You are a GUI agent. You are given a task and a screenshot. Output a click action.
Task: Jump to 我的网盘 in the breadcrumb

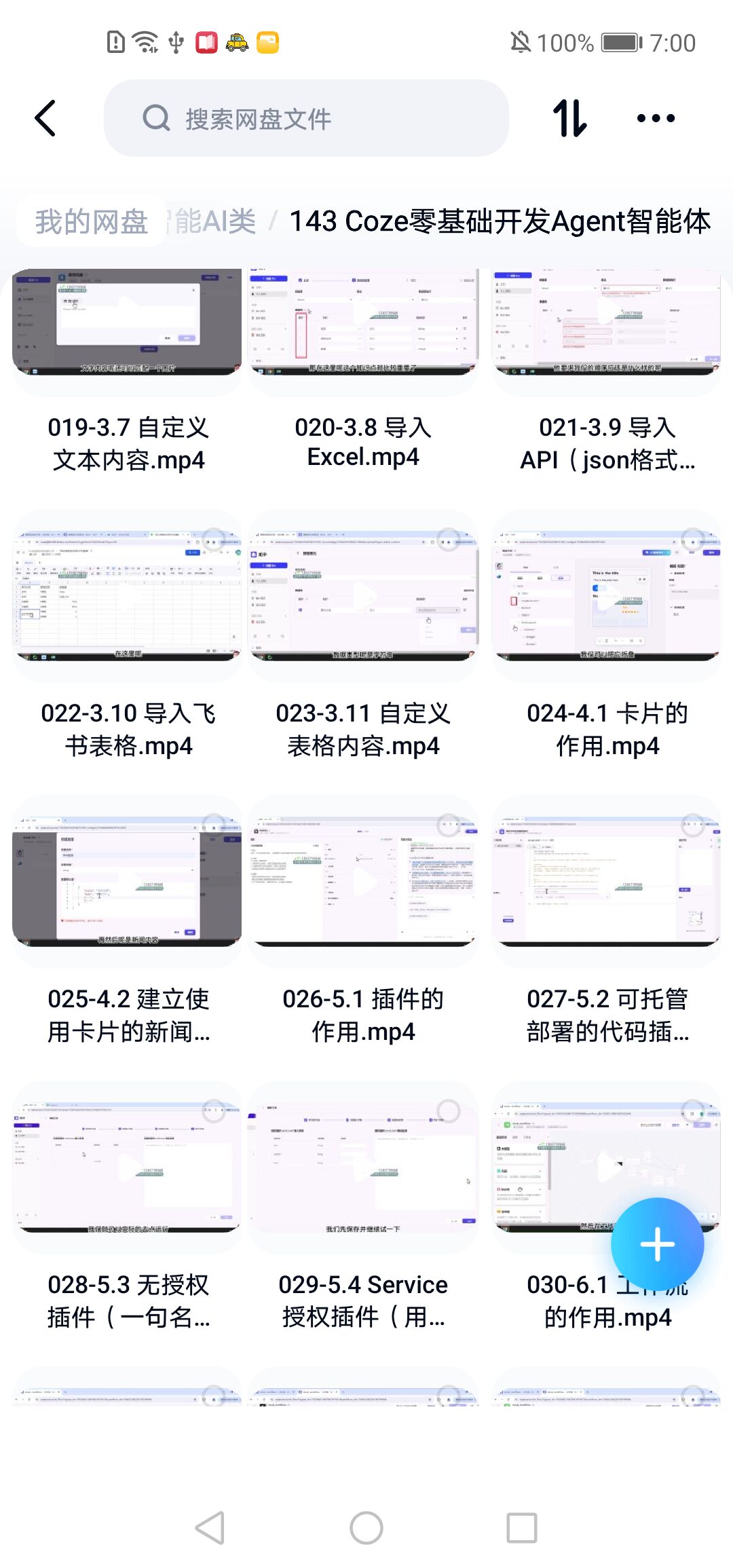point(92,221)
